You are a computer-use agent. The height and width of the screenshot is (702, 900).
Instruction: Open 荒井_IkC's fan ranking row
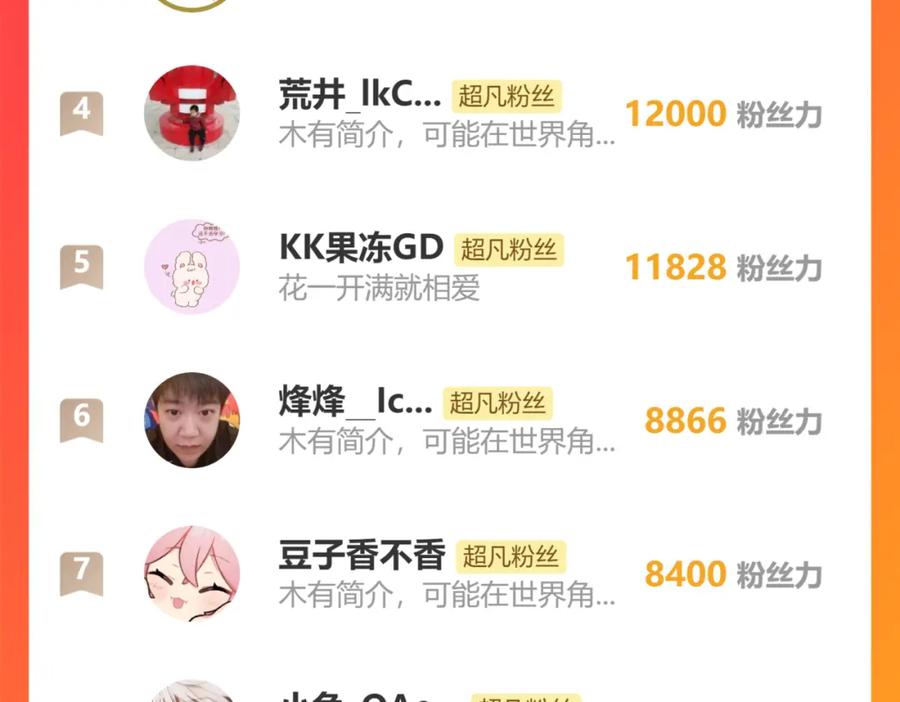[448, 114]
